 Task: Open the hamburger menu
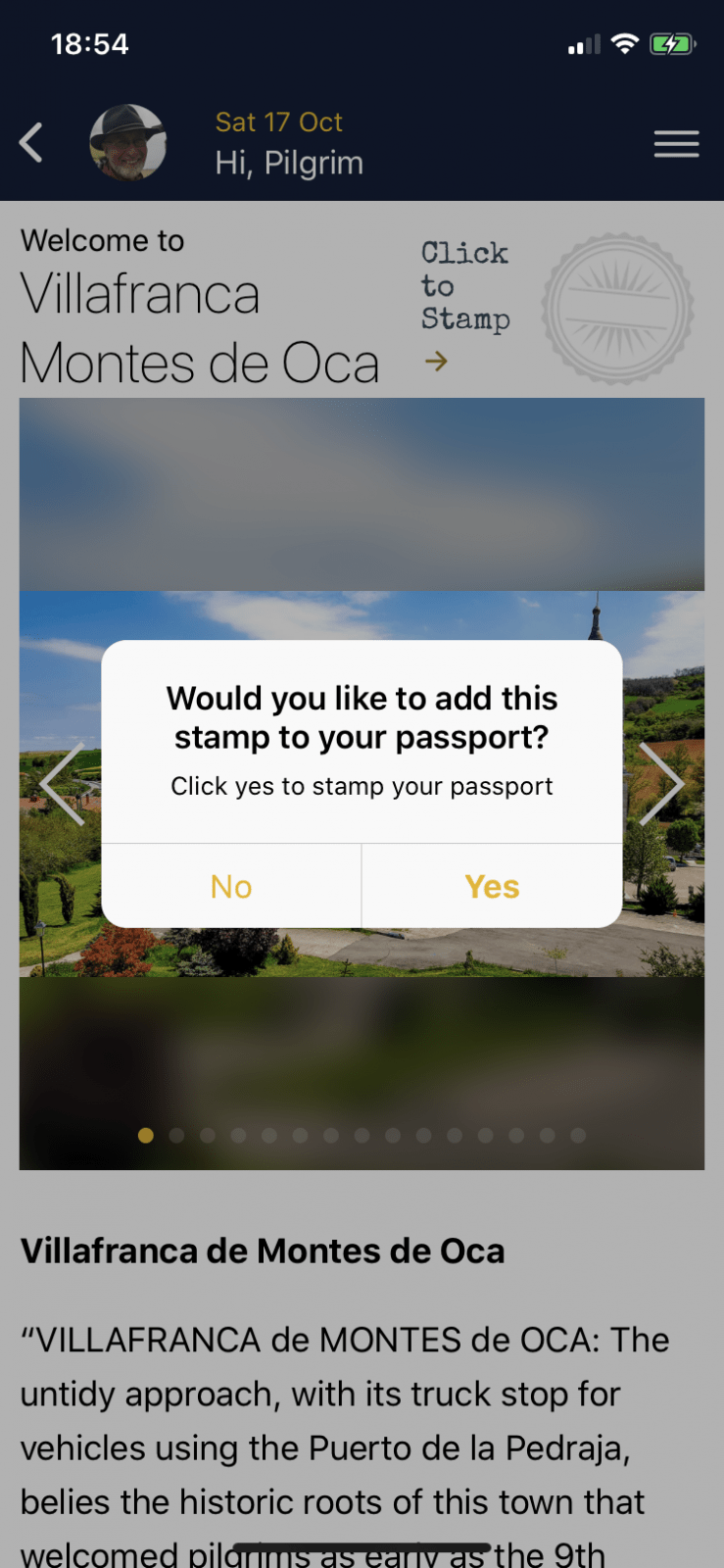coord(676,144)
